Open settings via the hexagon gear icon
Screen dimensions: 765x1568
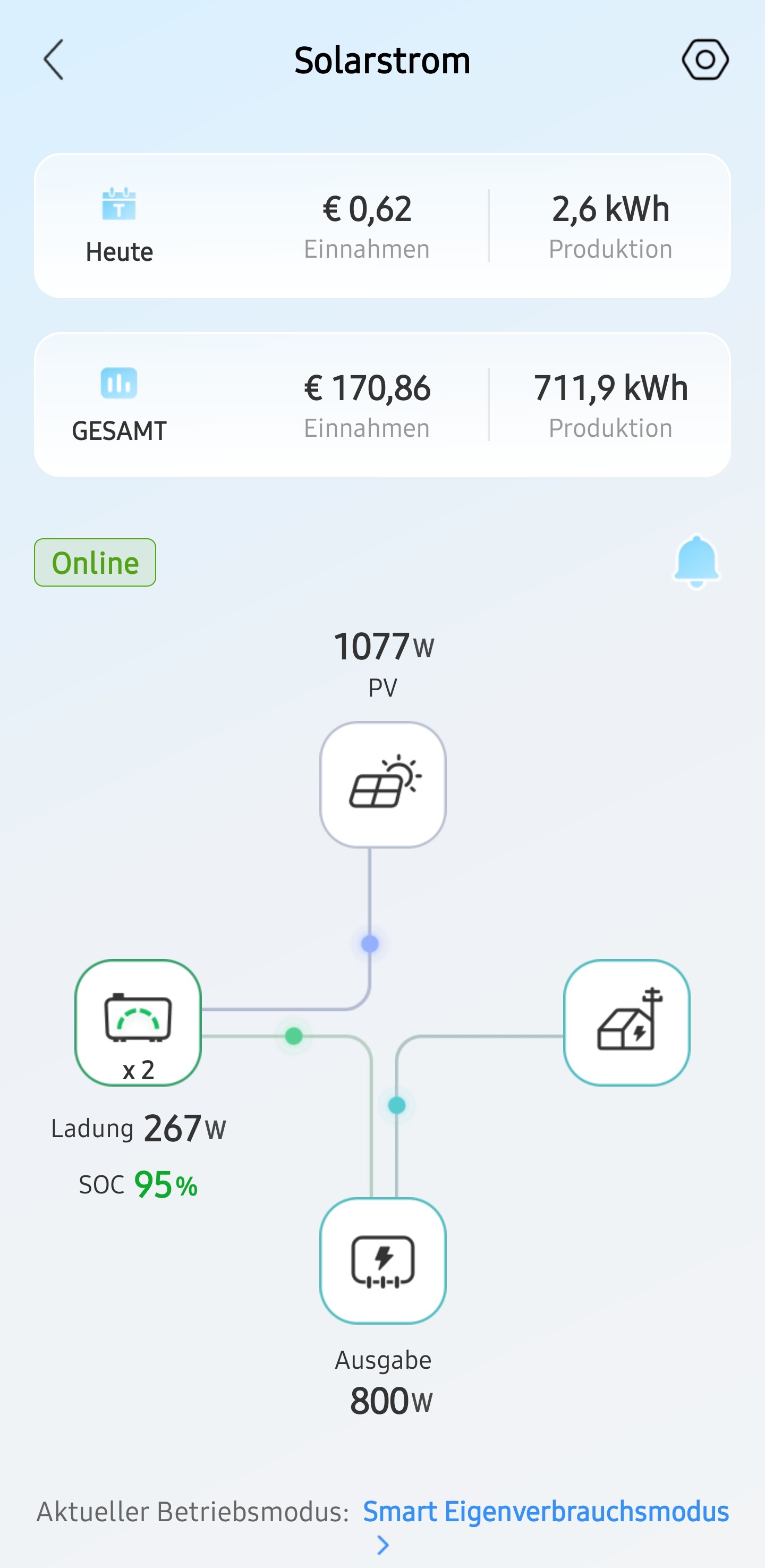tap(705, 60)
